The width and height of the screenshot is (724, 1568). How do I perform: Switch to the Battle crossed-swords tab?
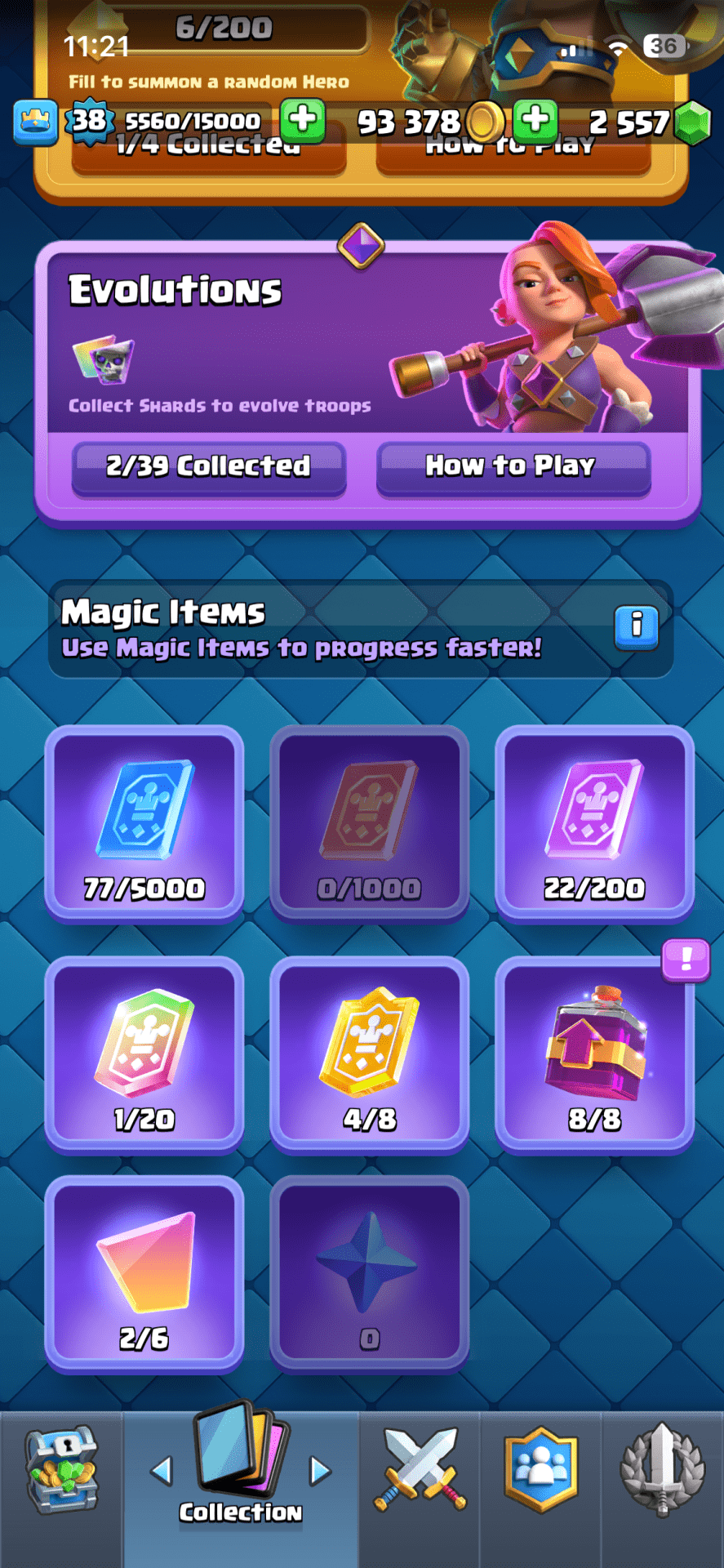pos(420,1470)
